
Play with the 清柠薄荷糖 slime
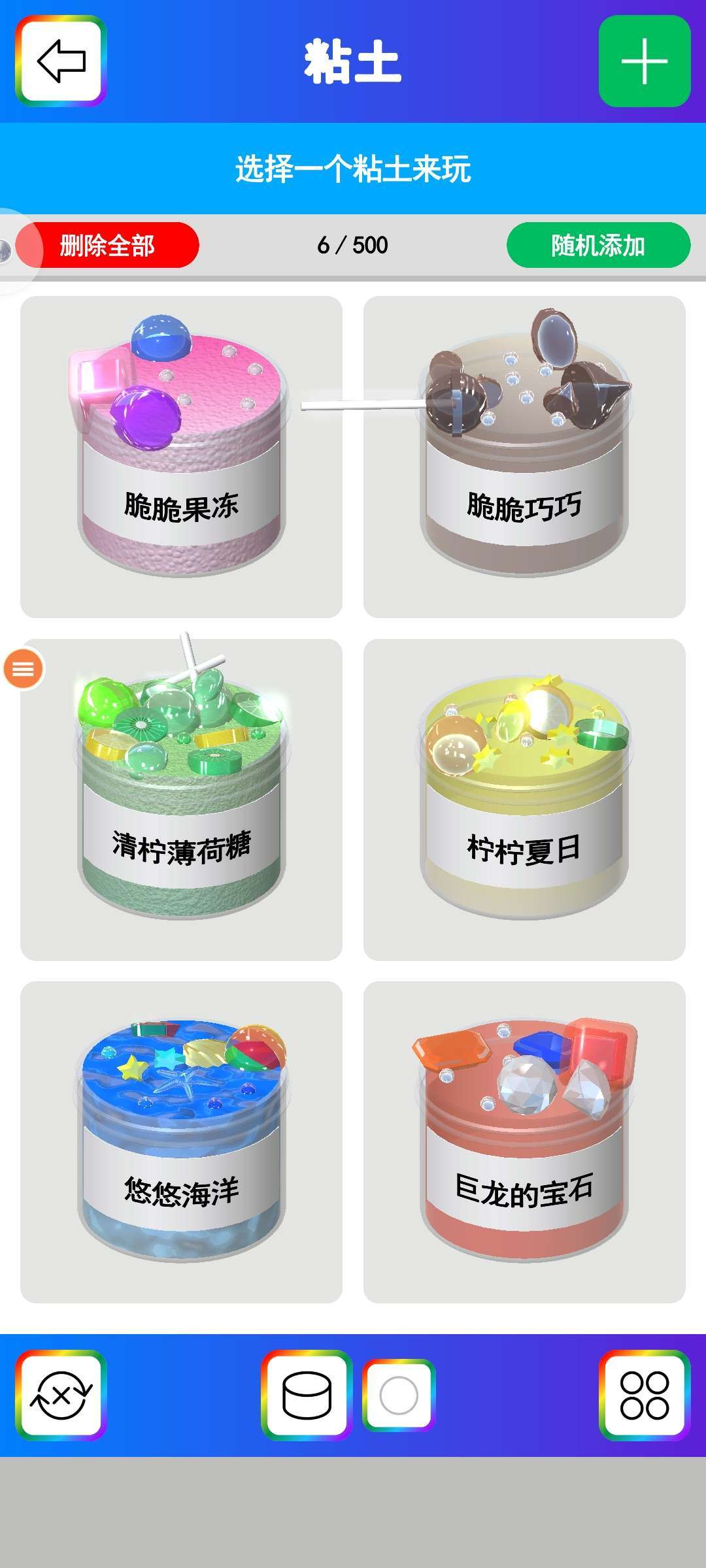pos(181,799)
